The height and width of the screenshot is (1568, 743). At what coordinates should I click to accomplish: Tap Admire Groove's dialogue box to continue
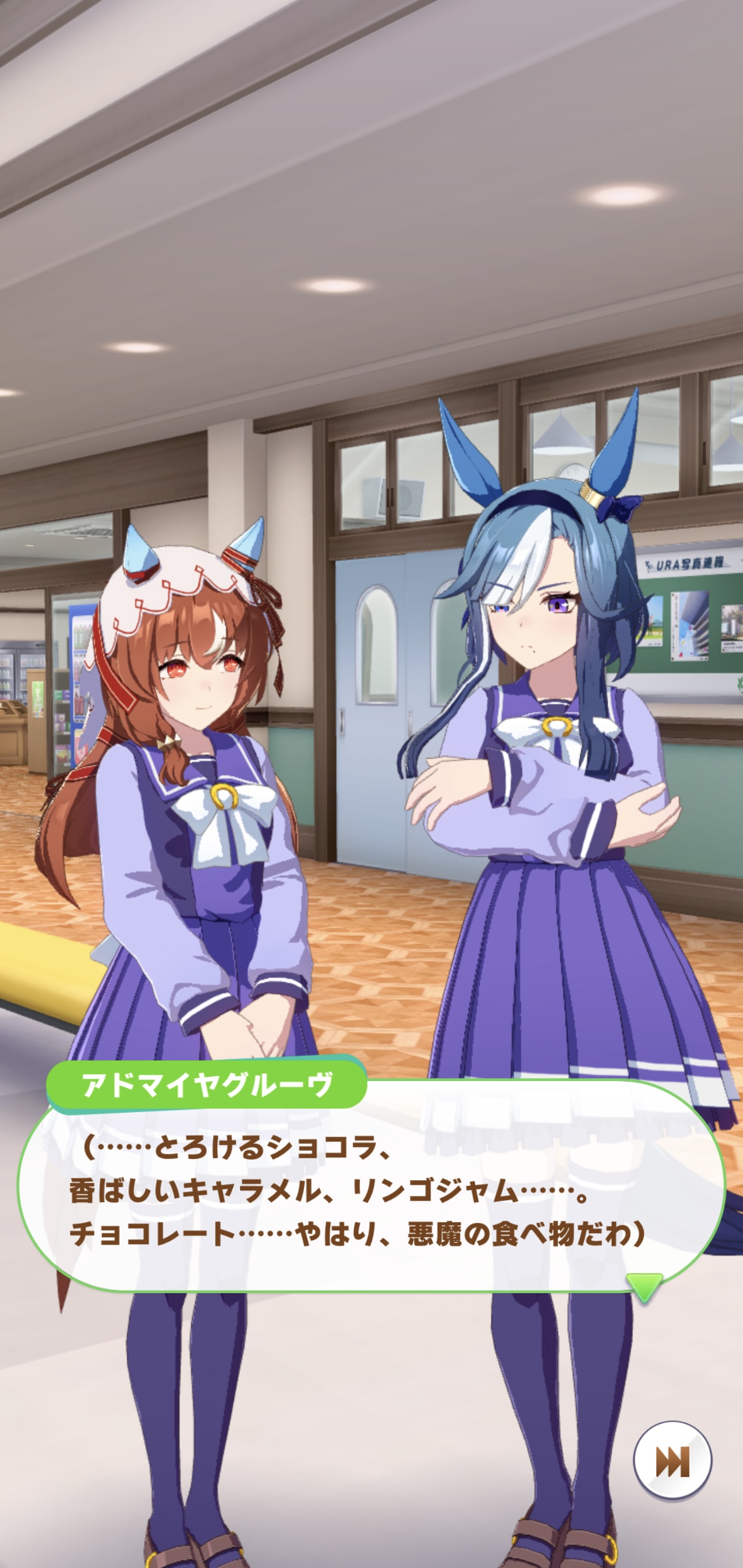(371, 1187)
